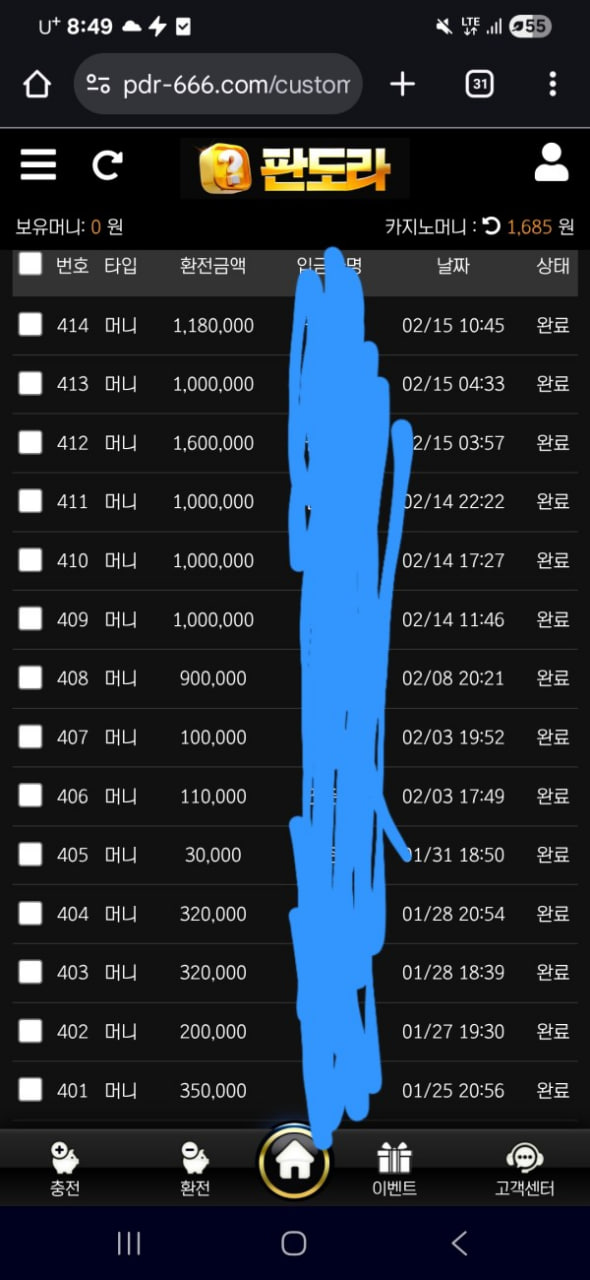Screen dimensions: 590x1280
Task: Tap the browser home icon
Action: coord(37,84)
